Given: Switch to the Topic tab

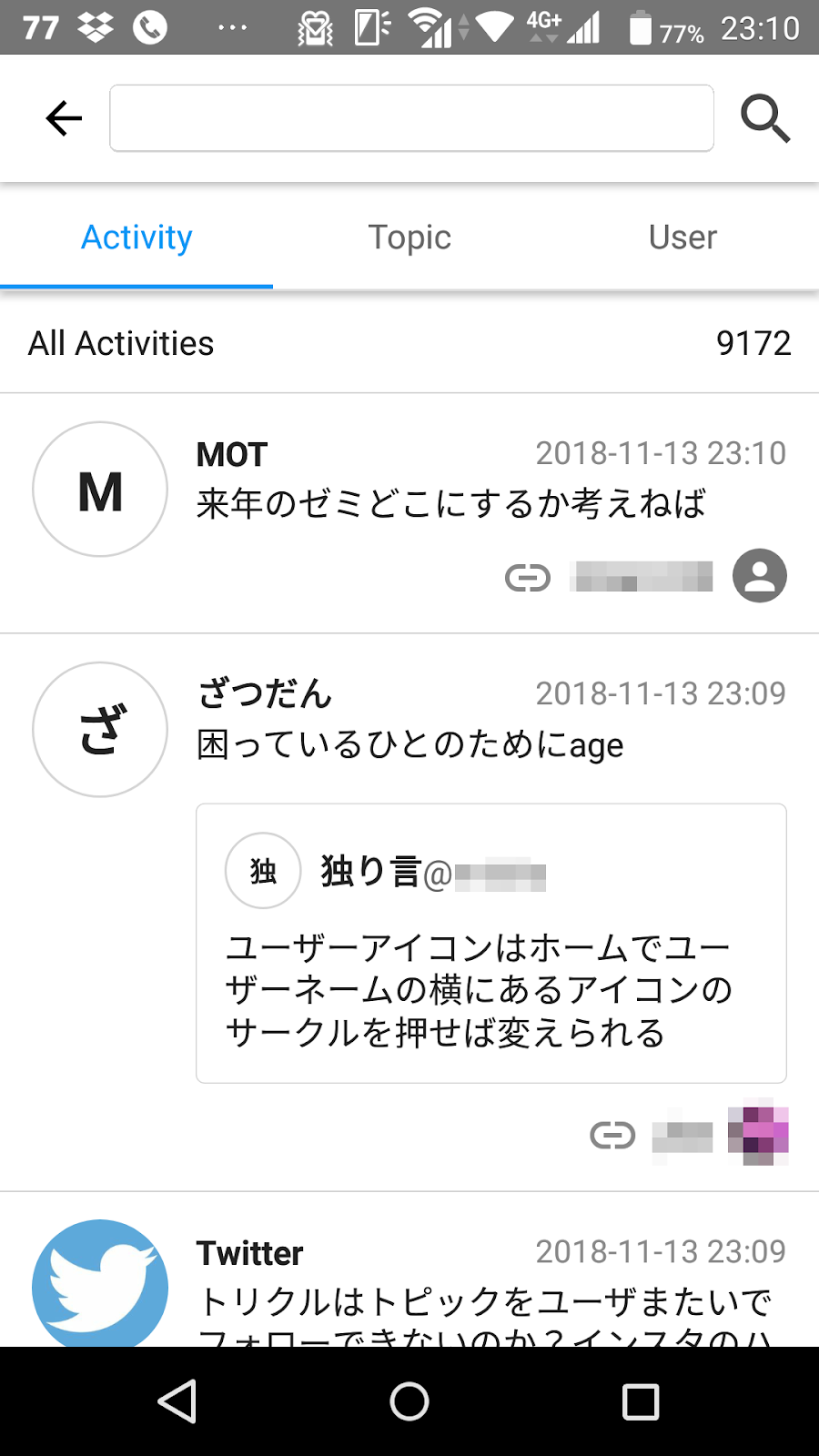Looking at the screenshot, I should [409, 238].
